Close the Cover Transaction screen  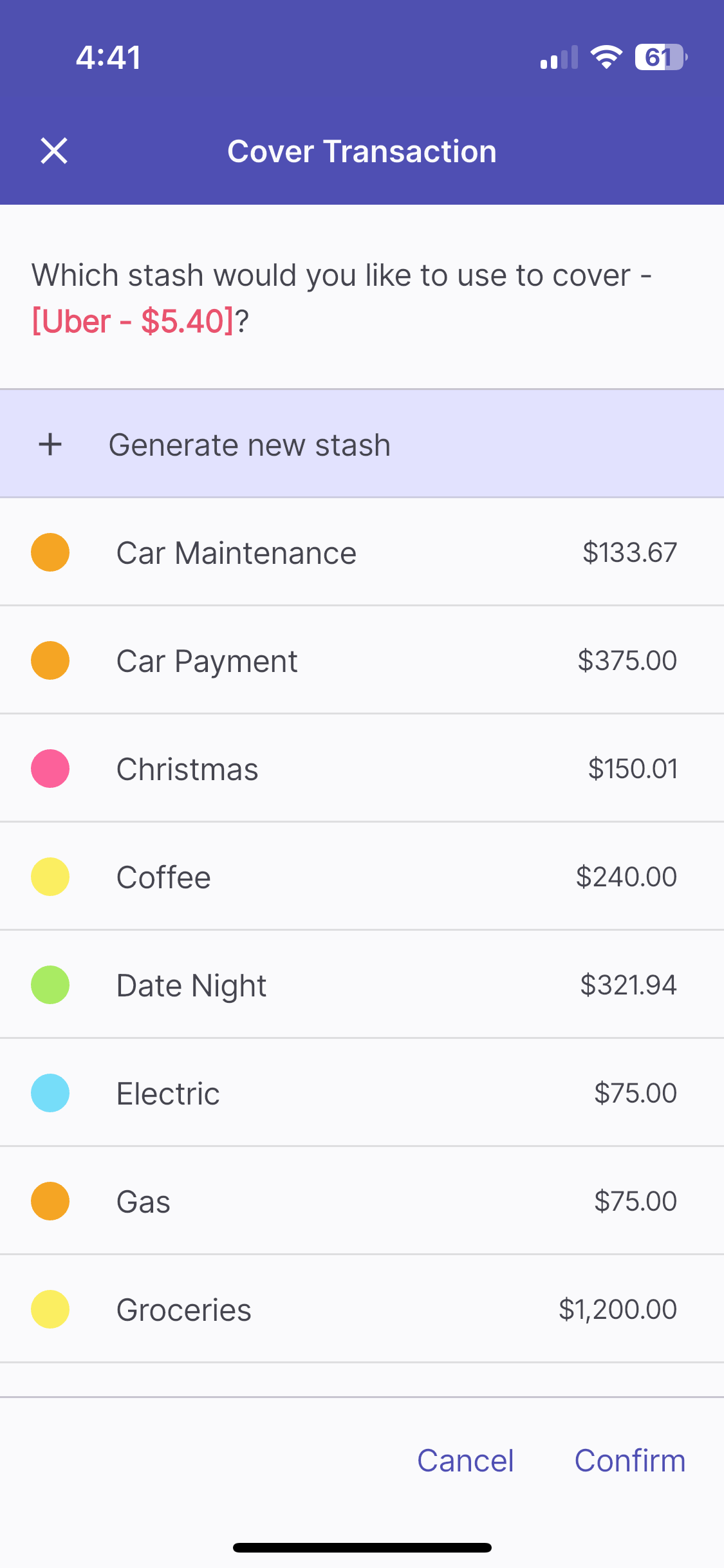(54, 151)
